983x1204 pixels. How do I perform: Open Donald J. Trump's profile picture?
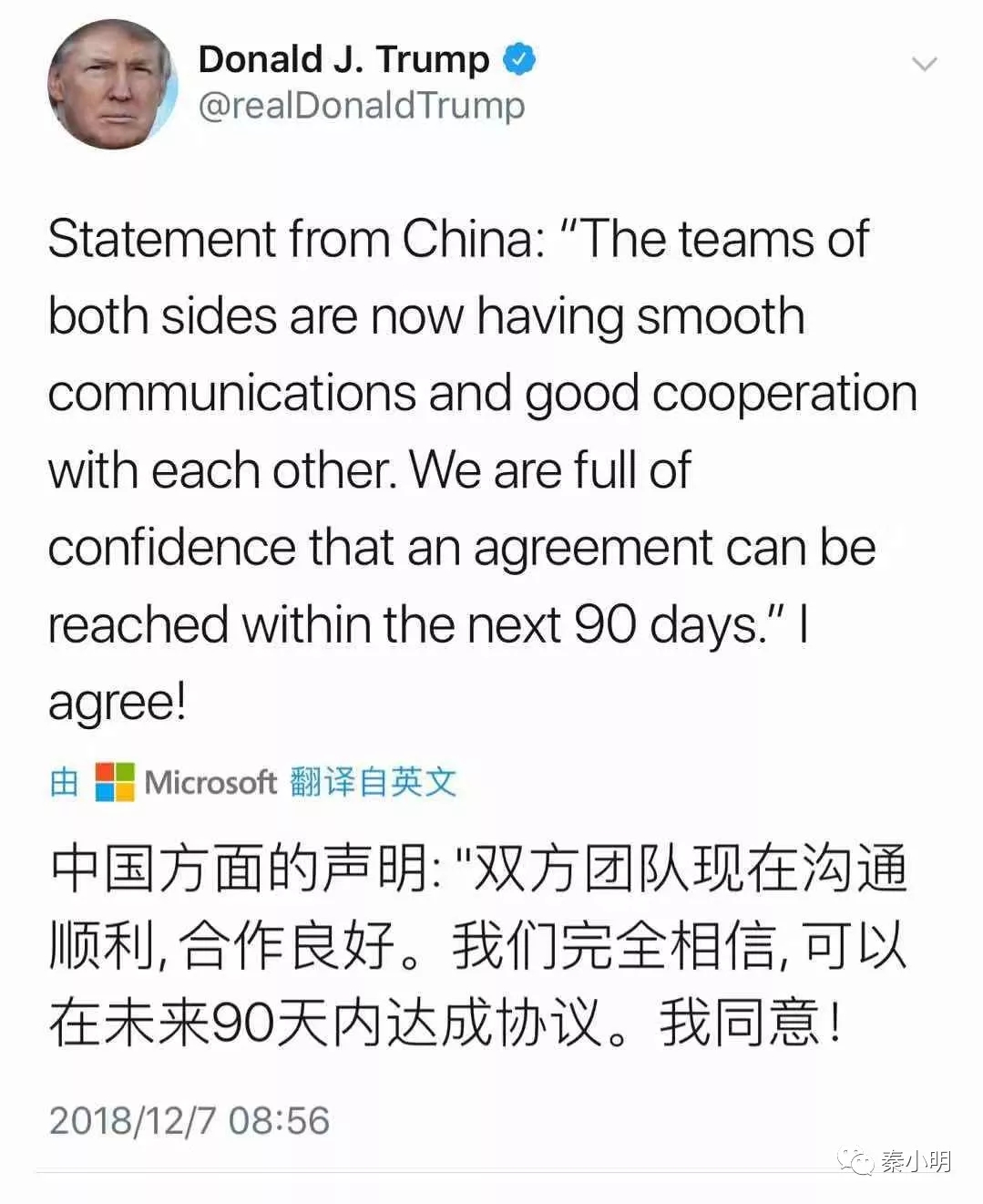(112, 84)
